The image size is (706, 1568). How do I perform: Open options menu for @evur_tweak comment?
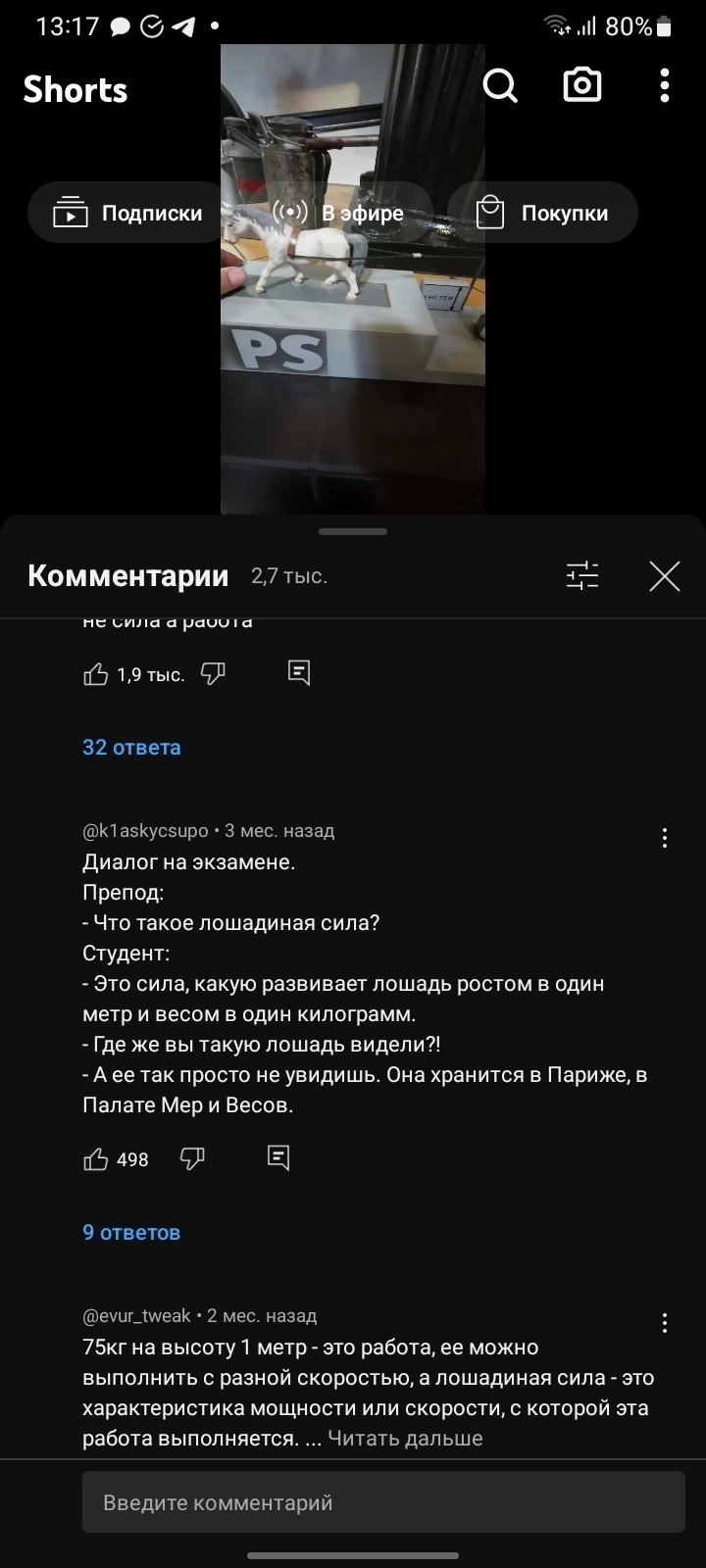pos(665,1323)
